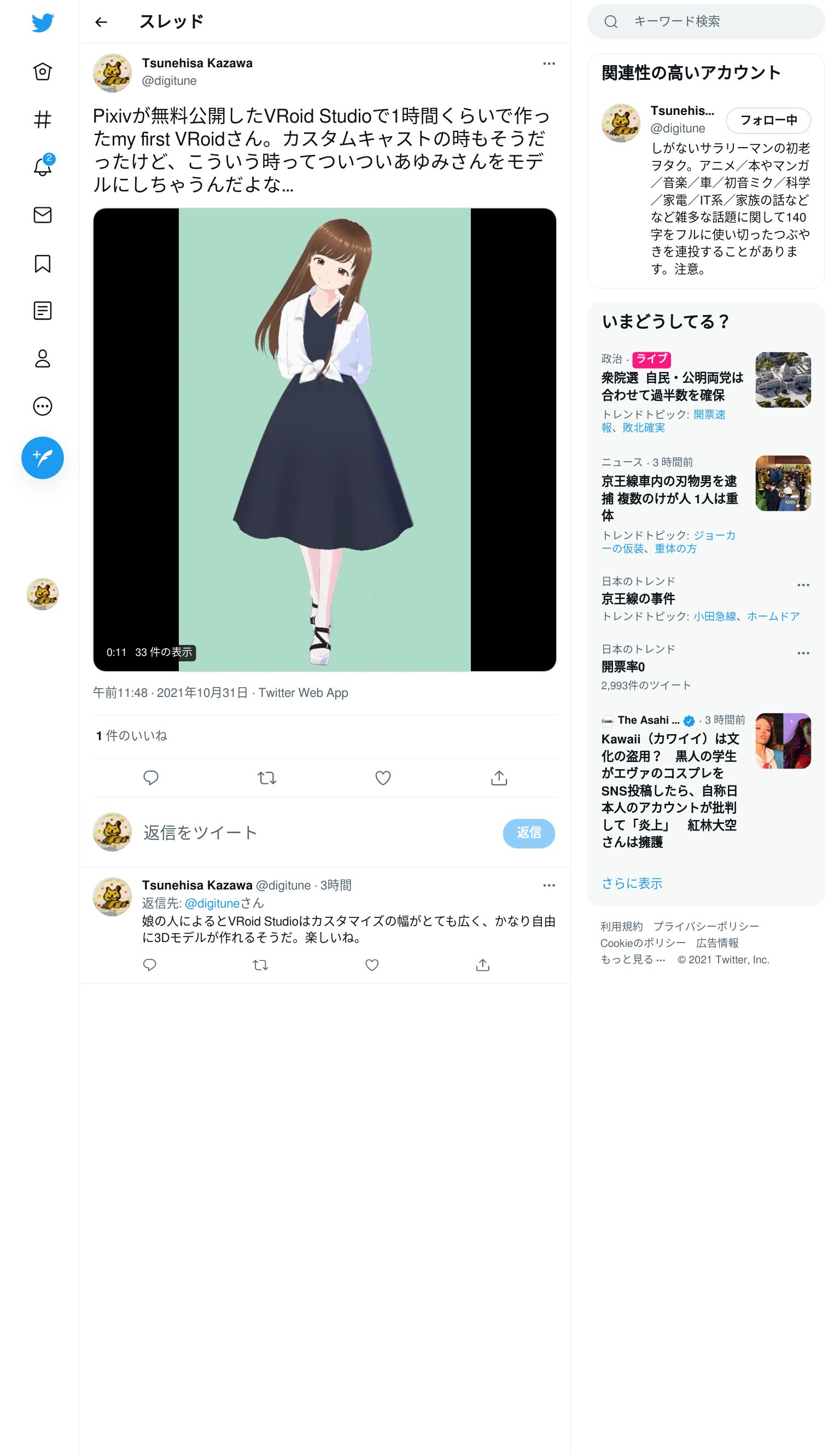840x1454 pixels.
Task: Open the messages envelope
Action: pos(43,215)
